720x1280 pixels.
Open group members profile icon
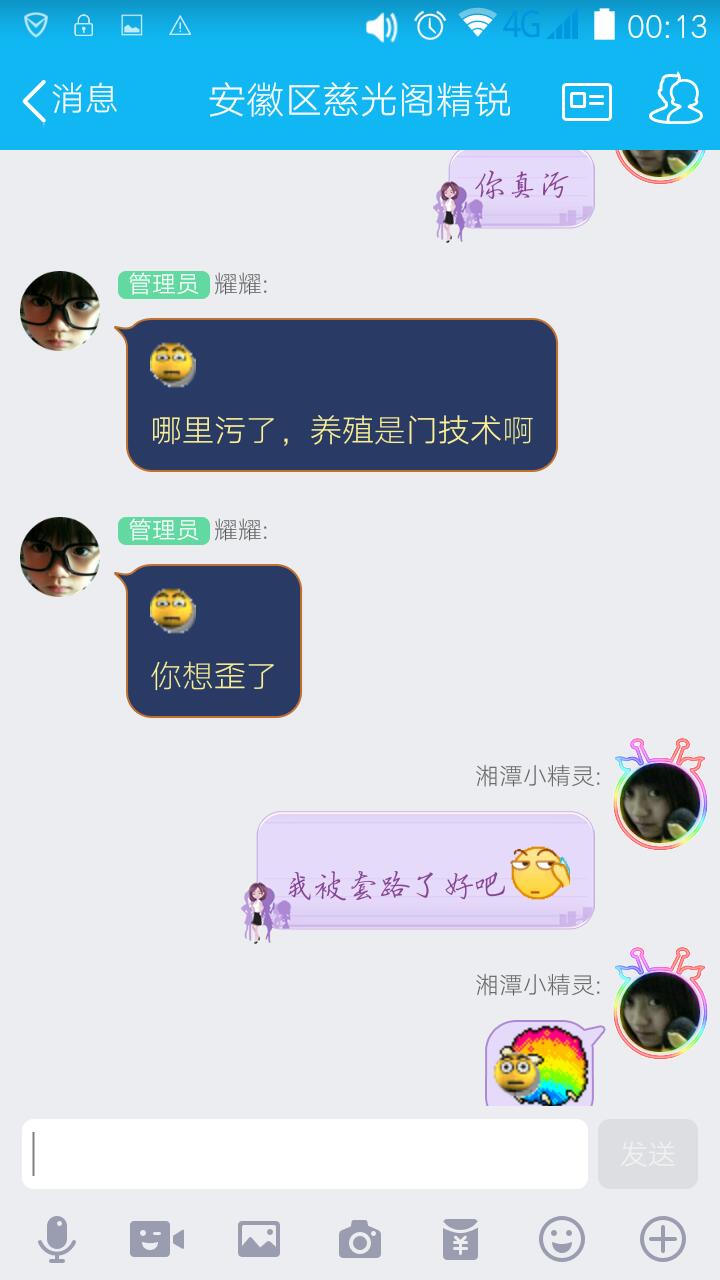pos(676,100)
